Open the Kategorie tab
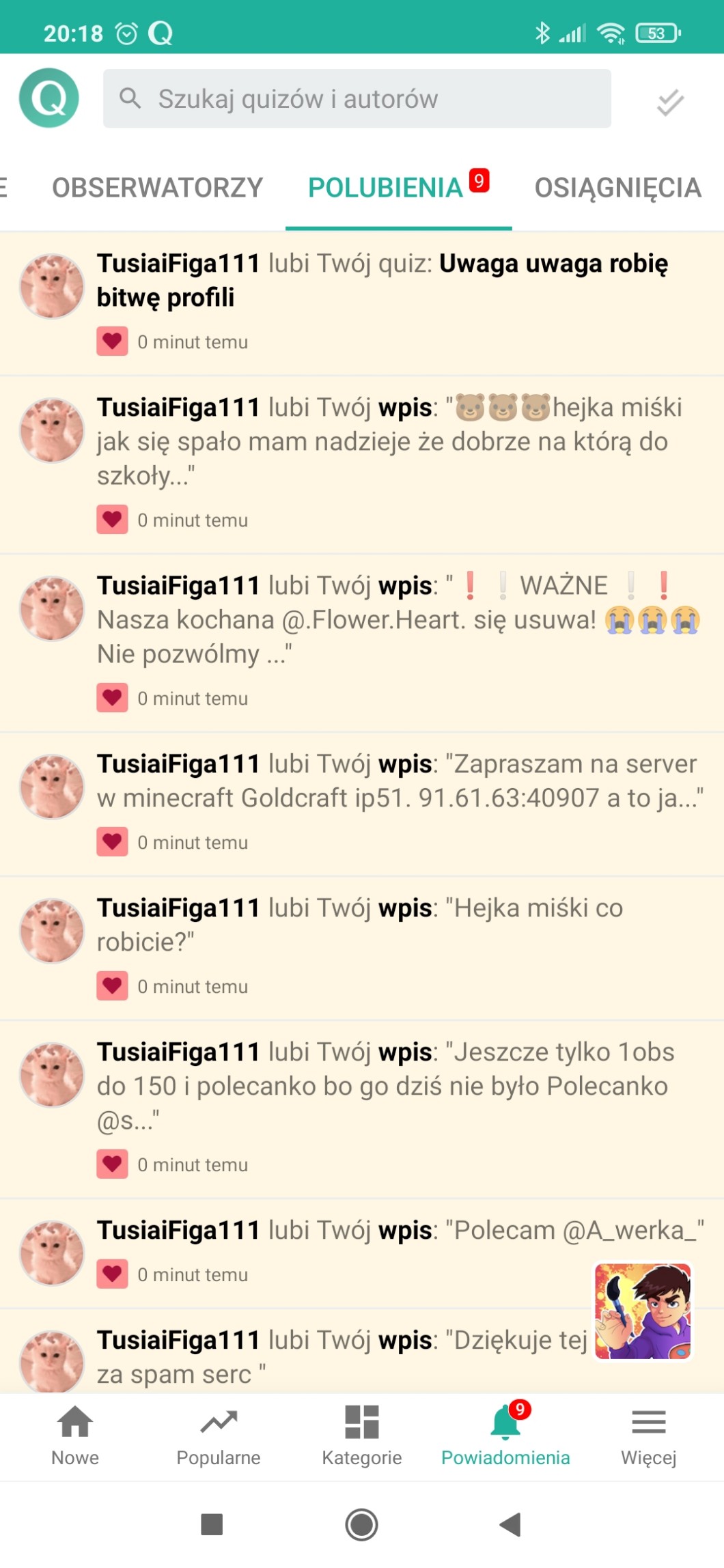Viewport: 724px width, 1568px height. pos(362,1436)
